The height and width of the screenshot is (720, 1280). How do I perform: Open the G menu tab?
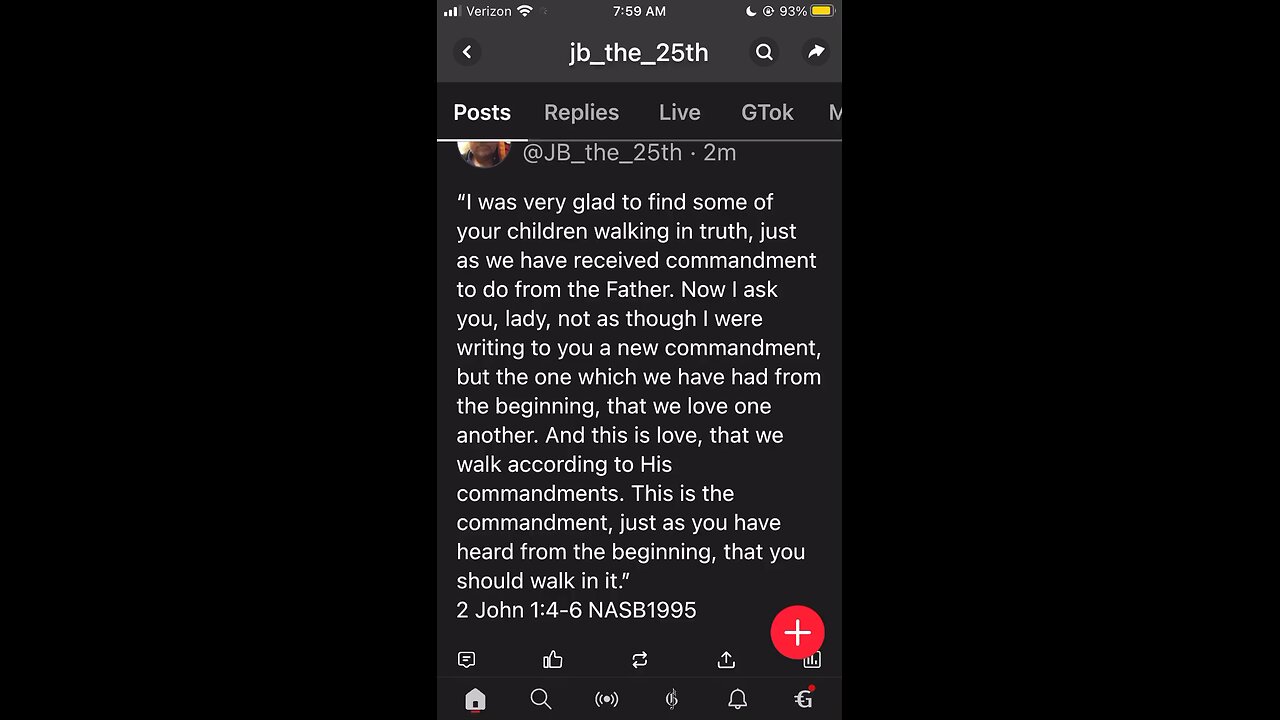(803, 699)
